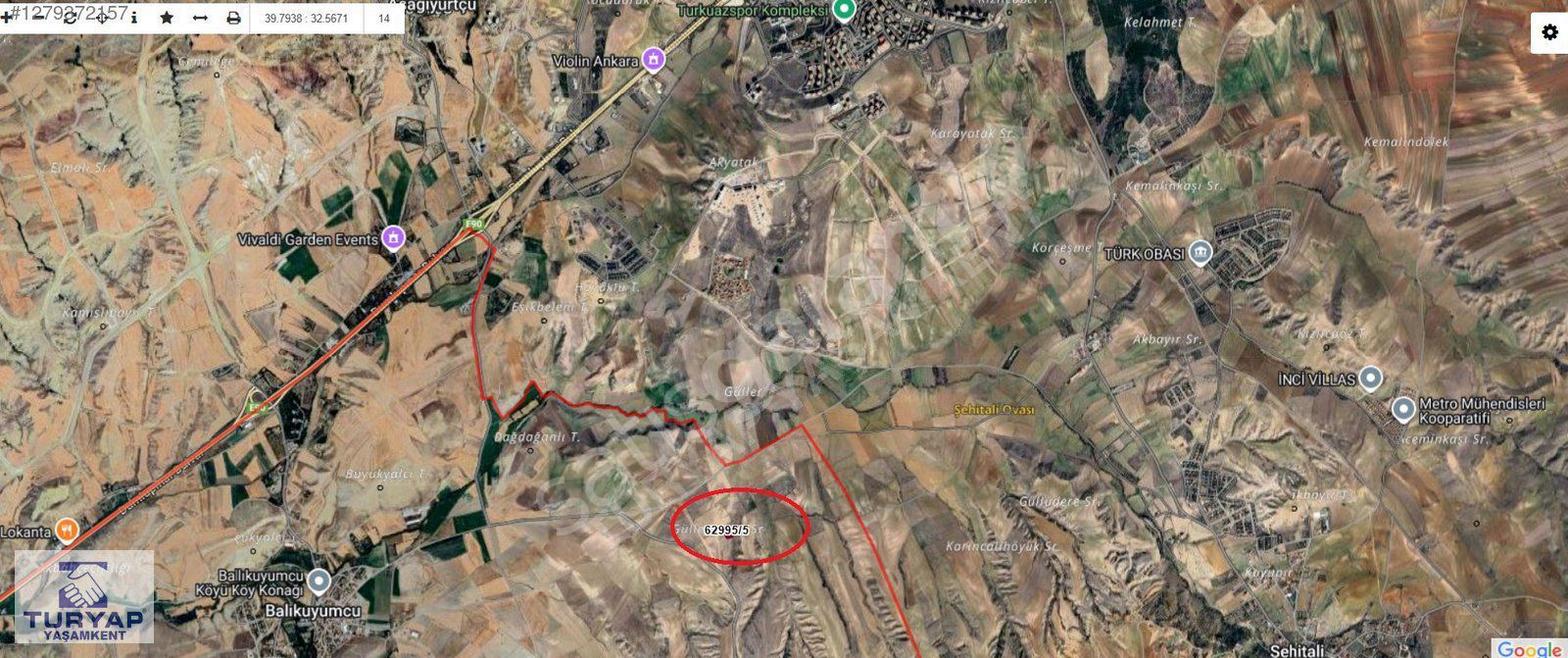Refresh the map view
The height and width of the screenshot is (658, 1568).
click(71, 18)
